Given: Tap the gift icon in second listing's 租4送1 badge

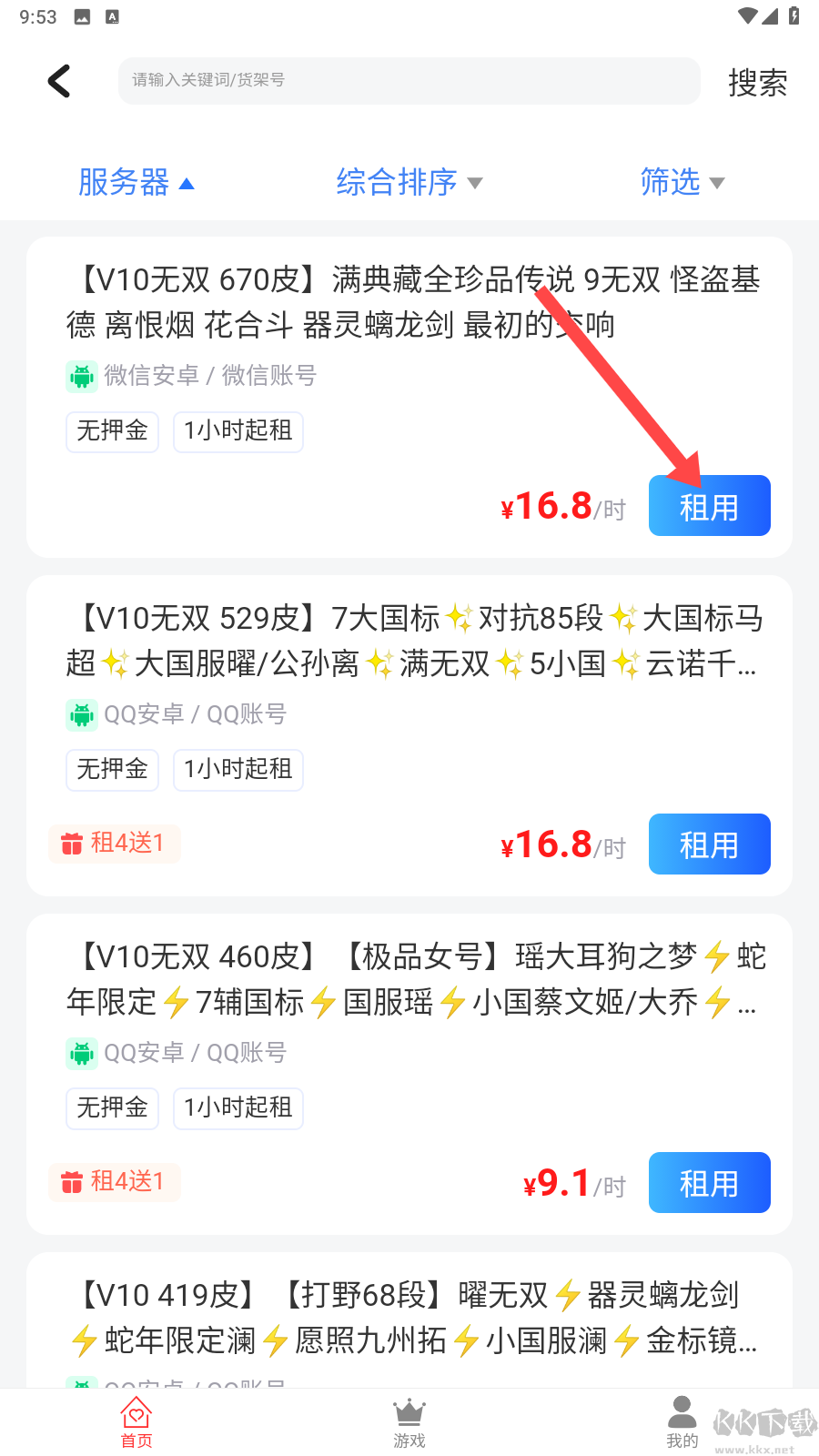Looking at the screenshot, I should coord(71,844).
